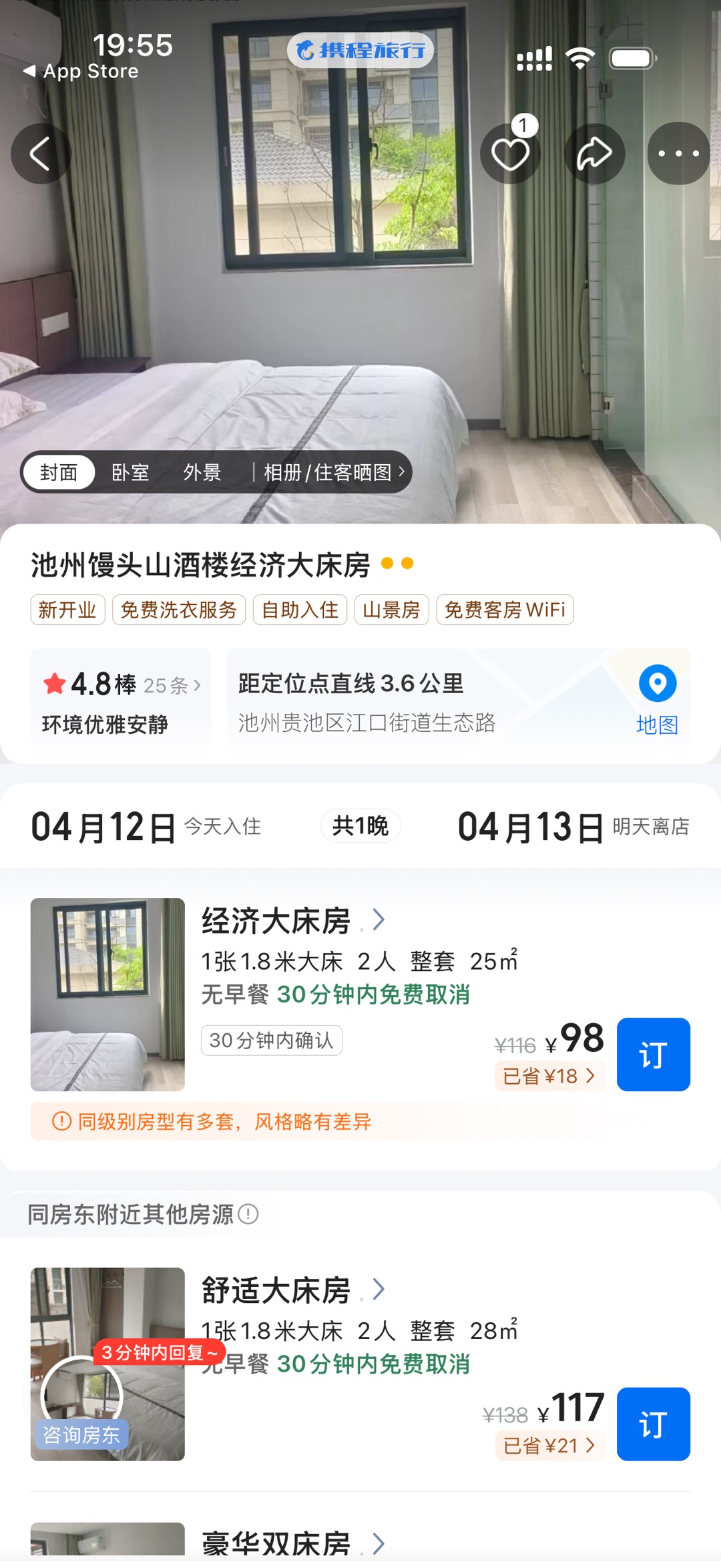This screenshot has height=1568, width=721.
Task: View the 25 guest reviews
Action: [x=171, y=685]
